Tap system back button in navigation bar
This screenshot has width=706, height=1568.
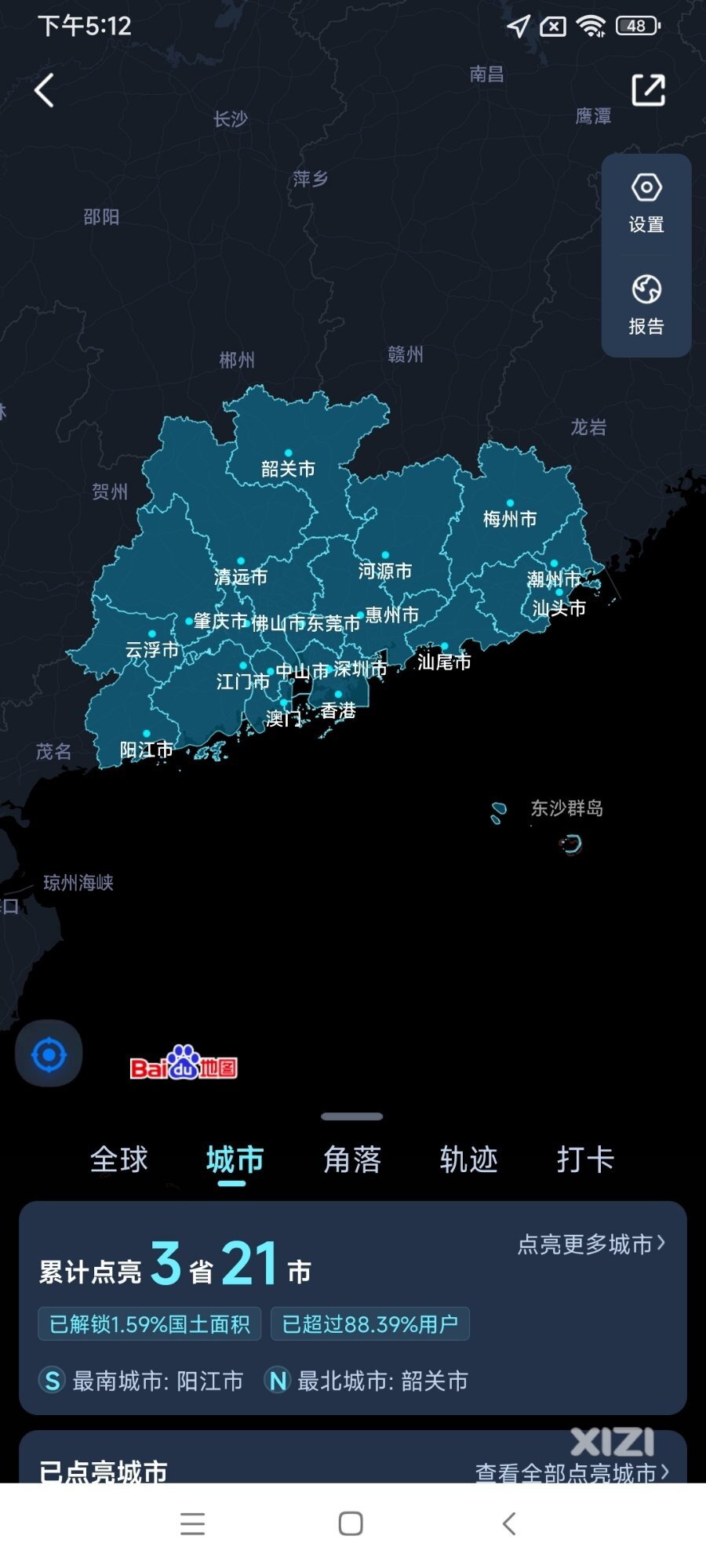[x=509, y=1523]
